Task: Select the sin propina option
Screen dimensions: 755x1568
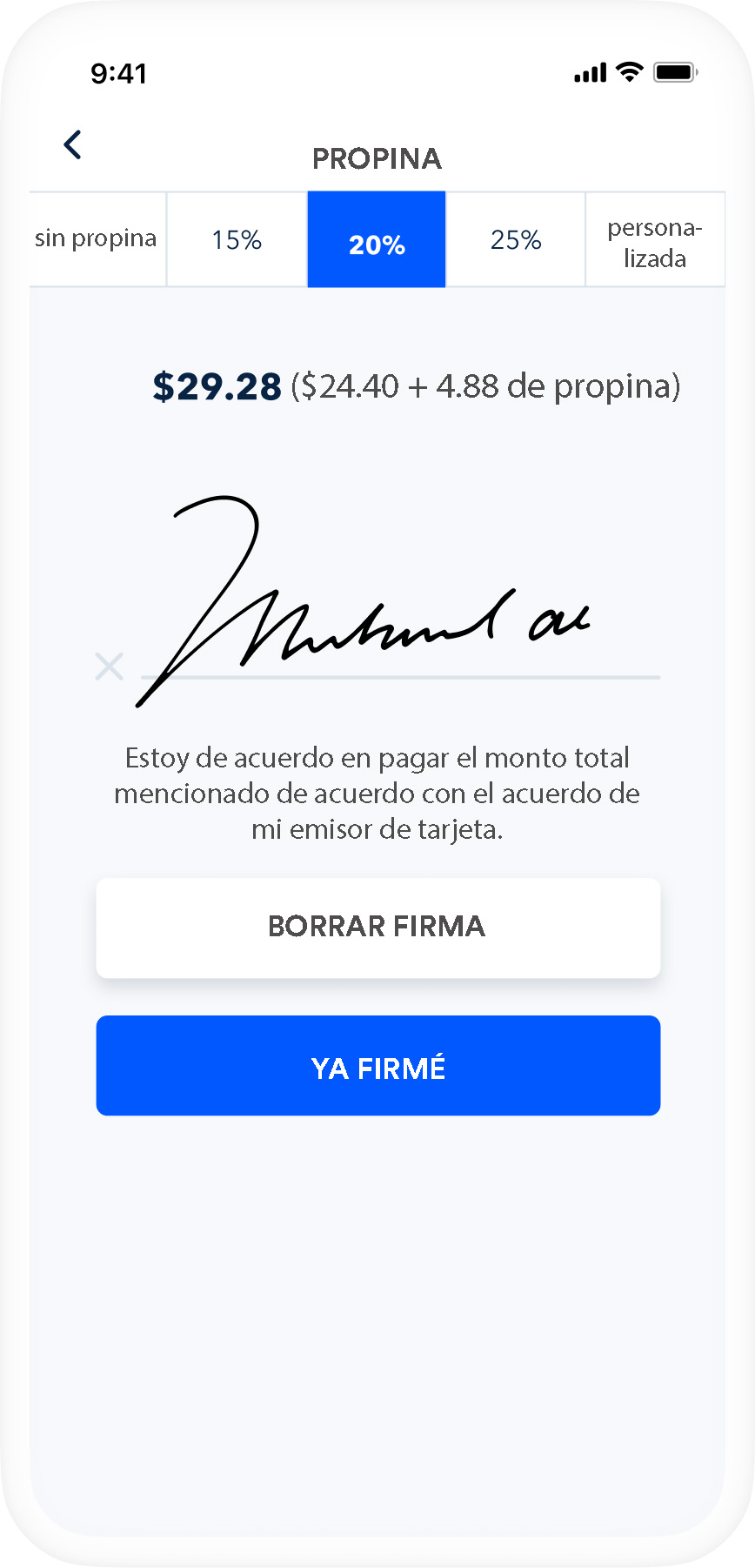Action: tap(97, 239)
